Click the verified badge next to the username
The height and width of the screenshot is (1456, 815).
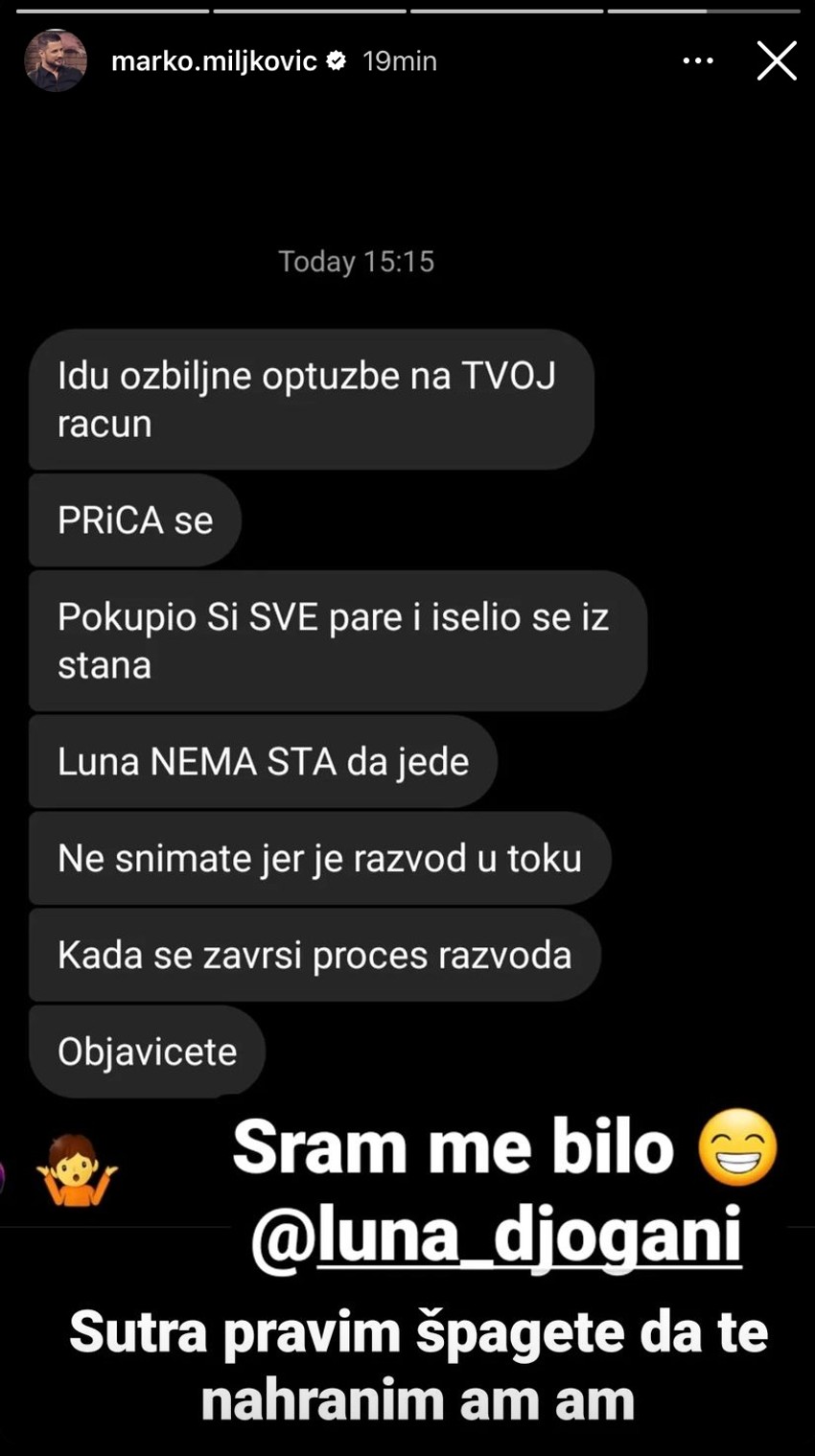(x=337, y=59)
